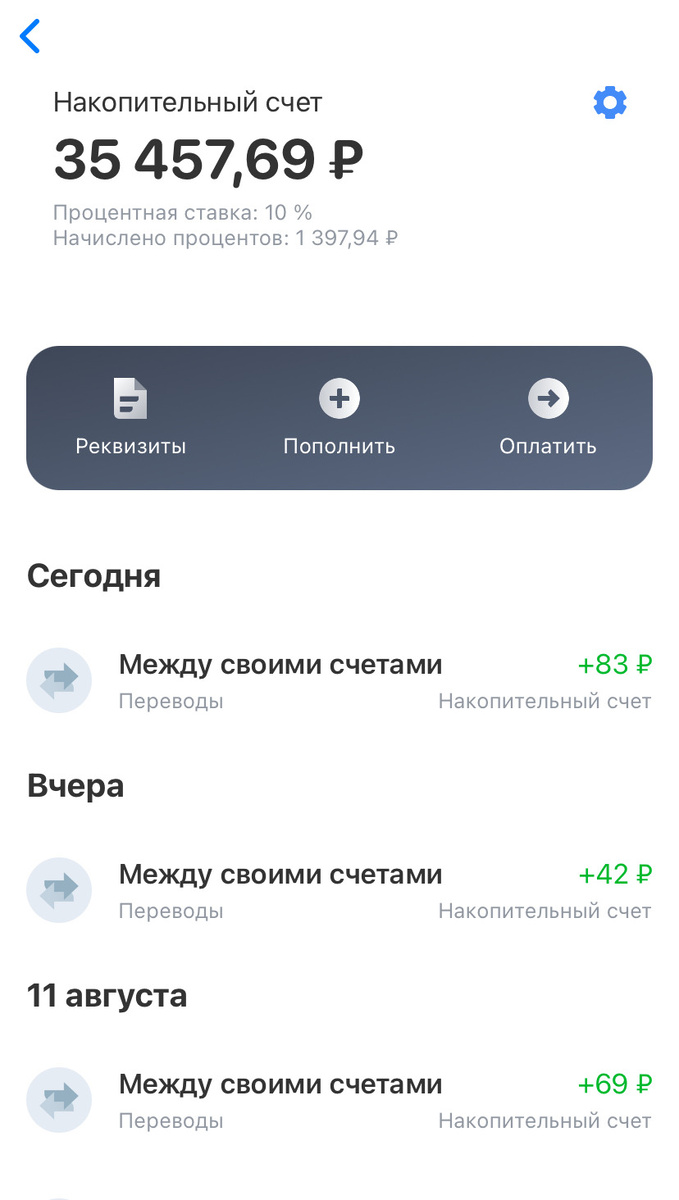
Task: Select Оплатить to make a payment
Action: click(548, 418)
